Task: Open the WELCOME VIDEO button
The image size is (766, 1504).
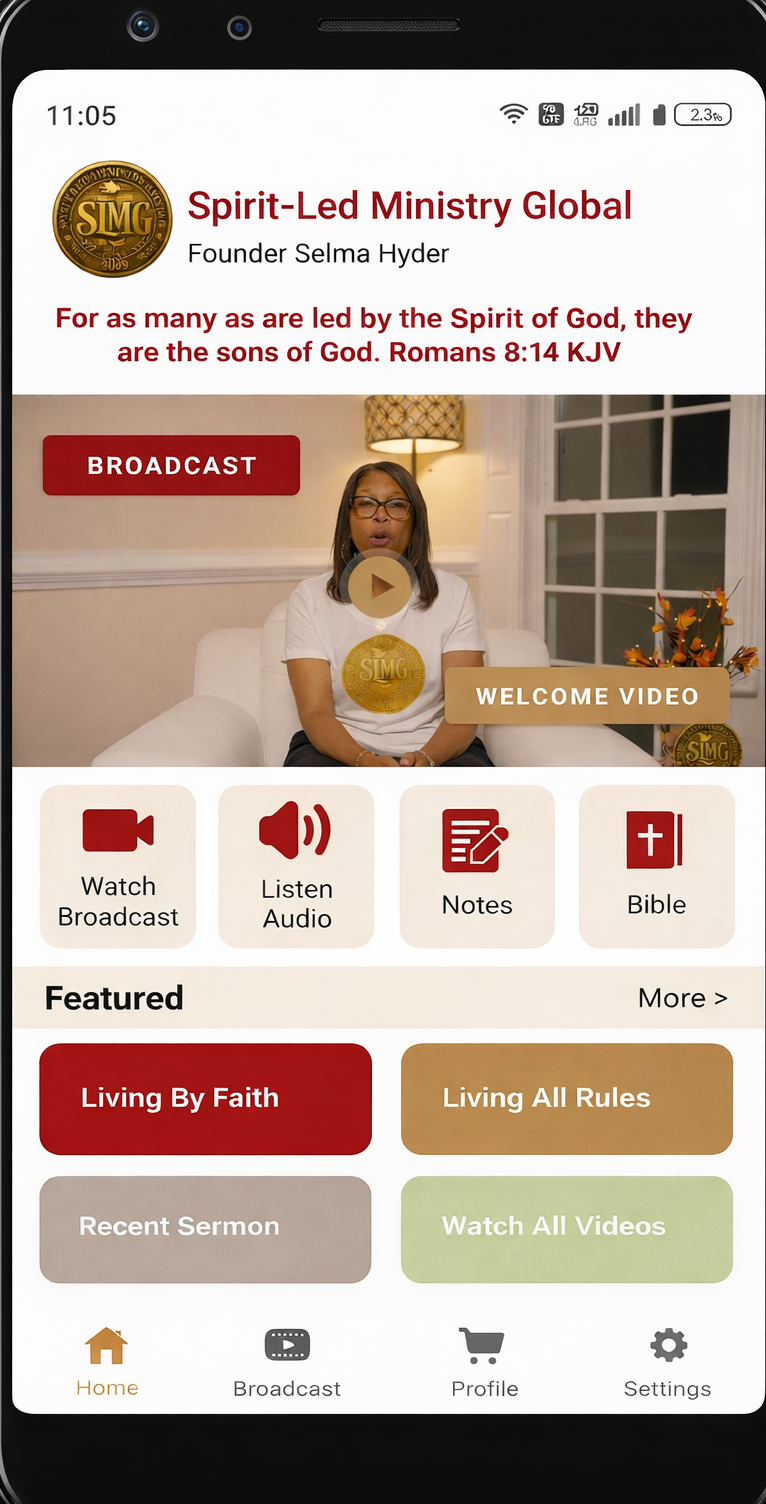Action: pos(587,696)
